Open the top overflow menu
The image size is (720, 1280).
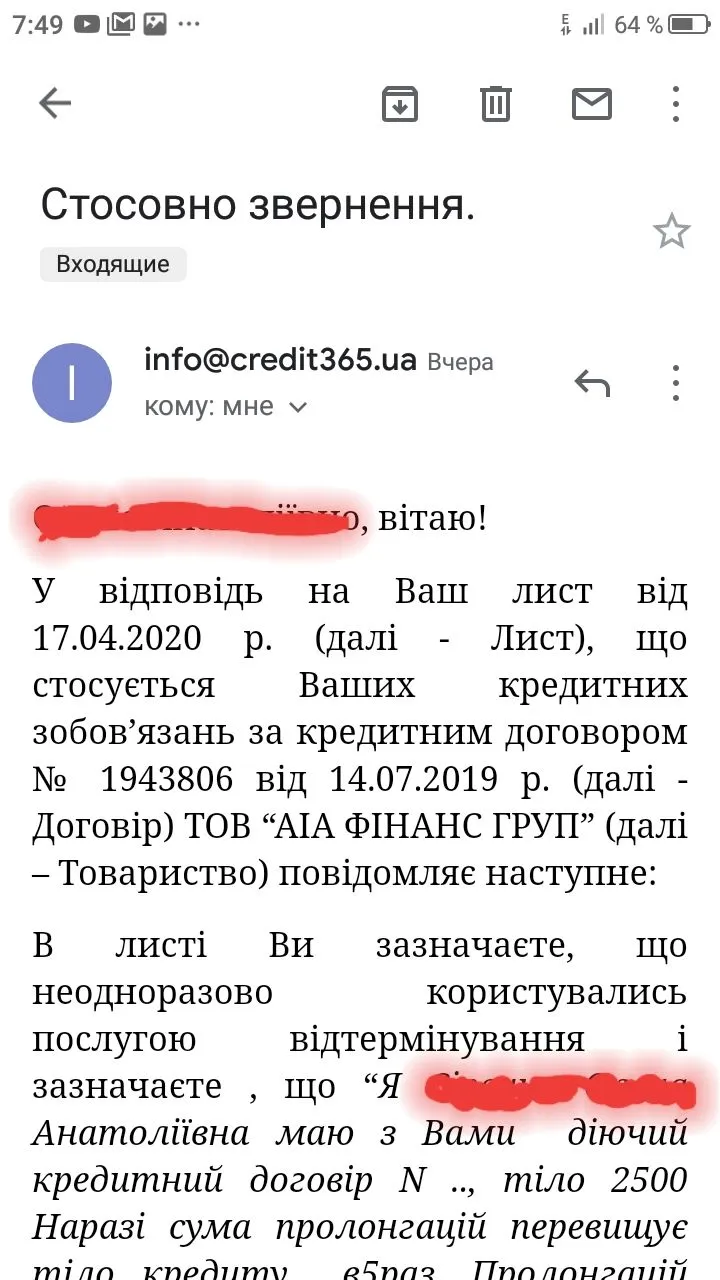(676, 103)
